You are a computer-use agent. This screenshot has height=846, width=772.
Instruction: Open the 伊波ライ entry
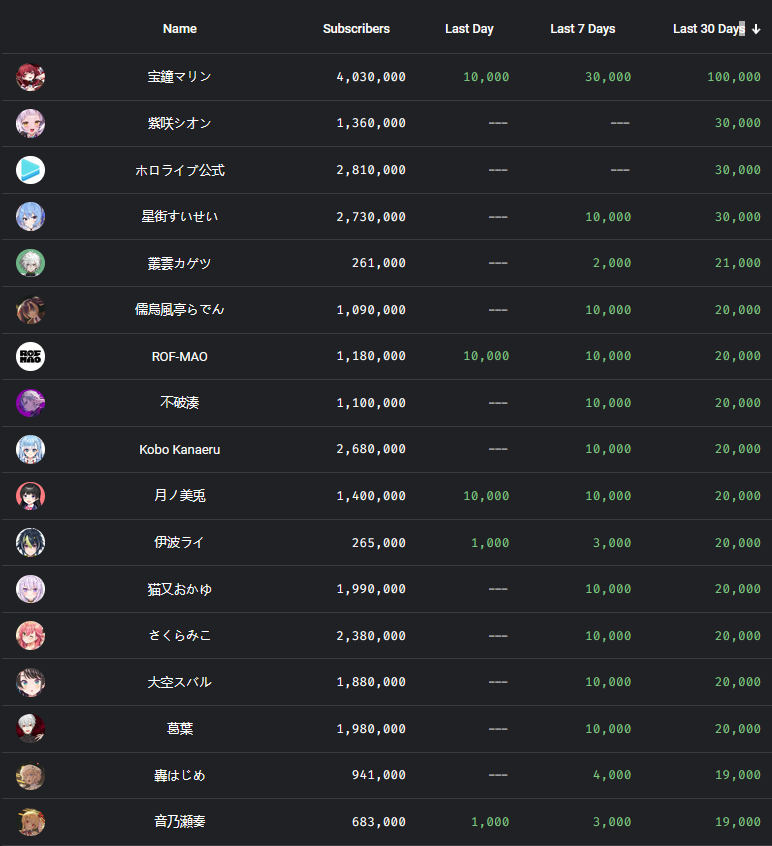pos(179,543)
